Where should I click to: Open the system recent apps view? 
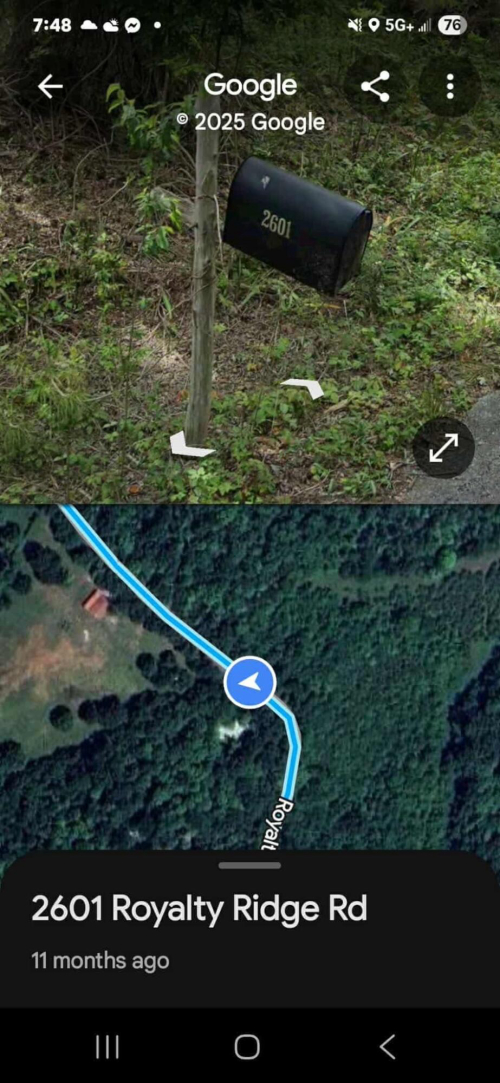click(x=107, y=1046)
